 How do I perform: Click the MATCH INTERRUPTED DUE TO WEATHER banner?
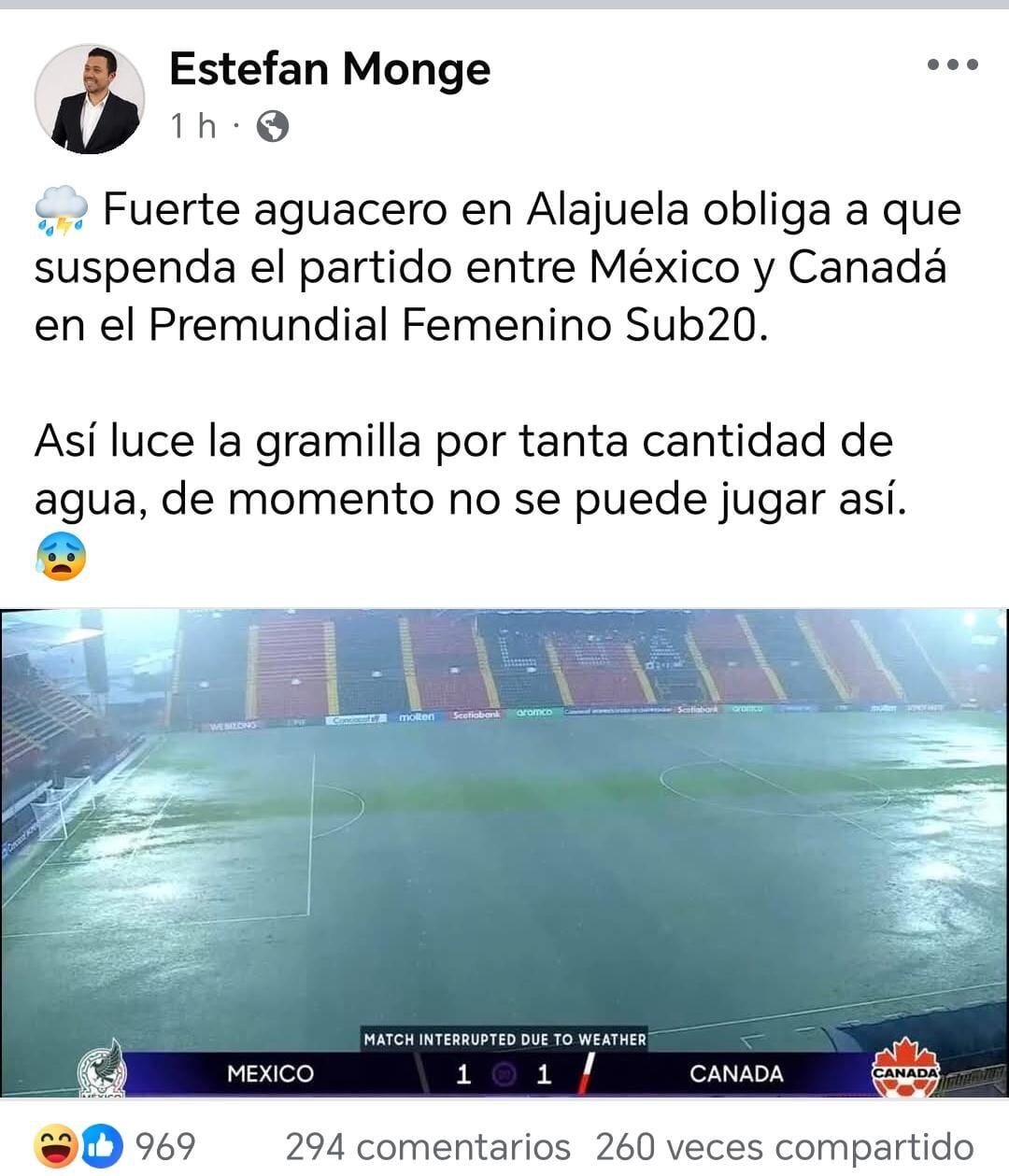point(504,1037)
